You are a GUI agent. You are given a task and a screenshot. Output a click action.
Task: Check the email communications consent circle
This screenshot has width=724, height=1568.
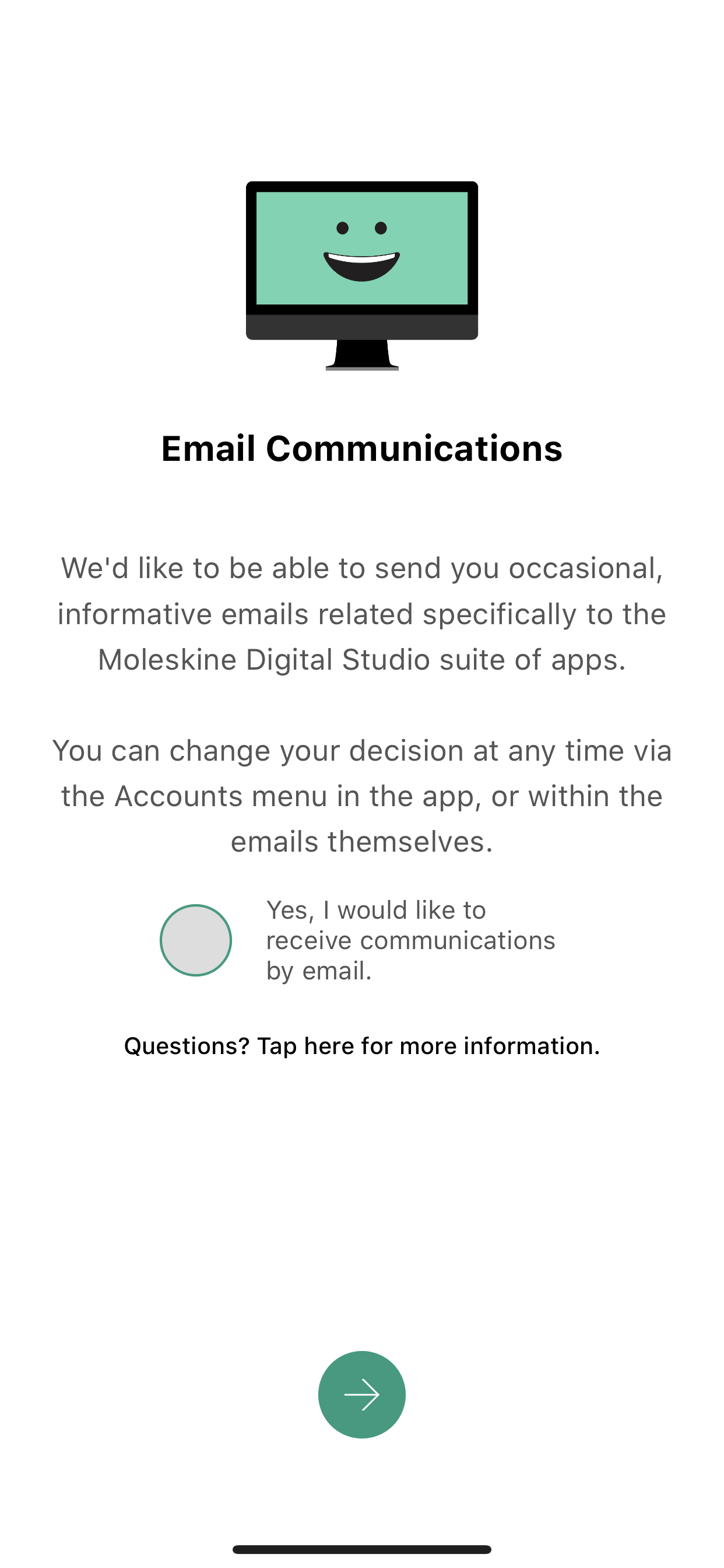195,940
